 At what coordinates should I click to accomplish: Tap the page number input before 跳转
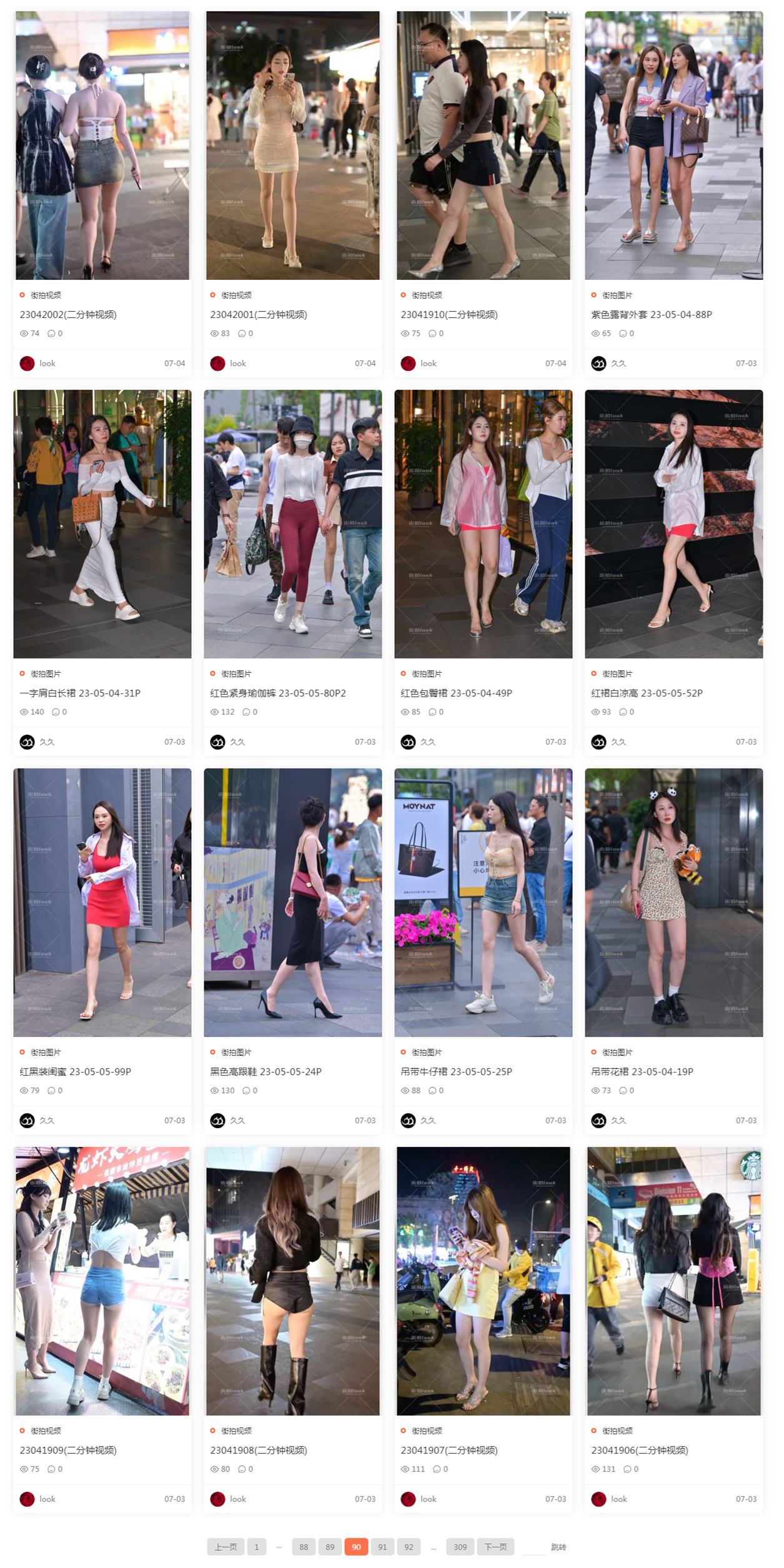pos(533,1547)
